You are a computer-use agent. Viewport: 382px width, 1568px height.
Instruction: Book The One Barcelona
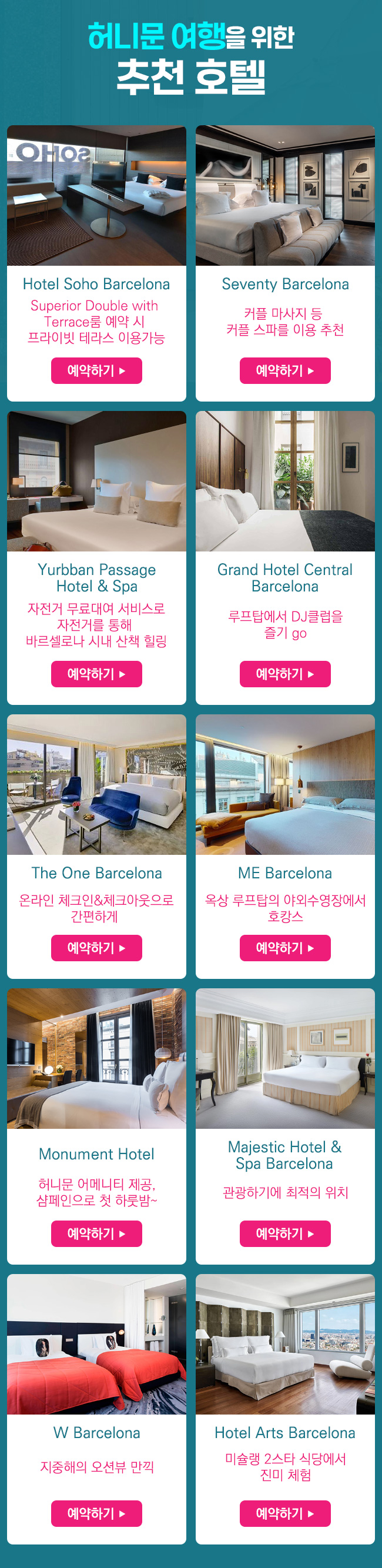(96, 947)
